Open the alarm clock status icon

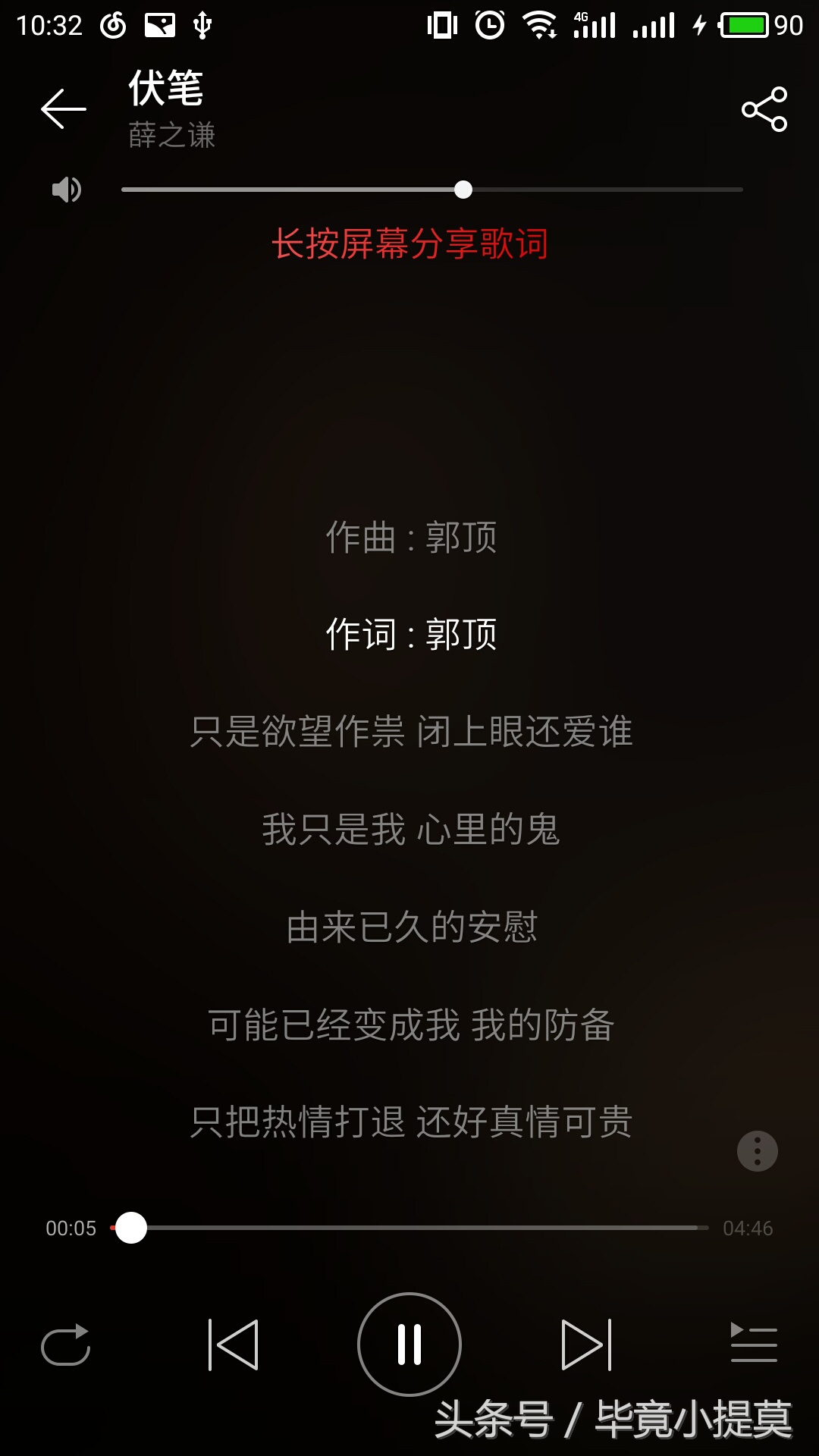[489, 23]
